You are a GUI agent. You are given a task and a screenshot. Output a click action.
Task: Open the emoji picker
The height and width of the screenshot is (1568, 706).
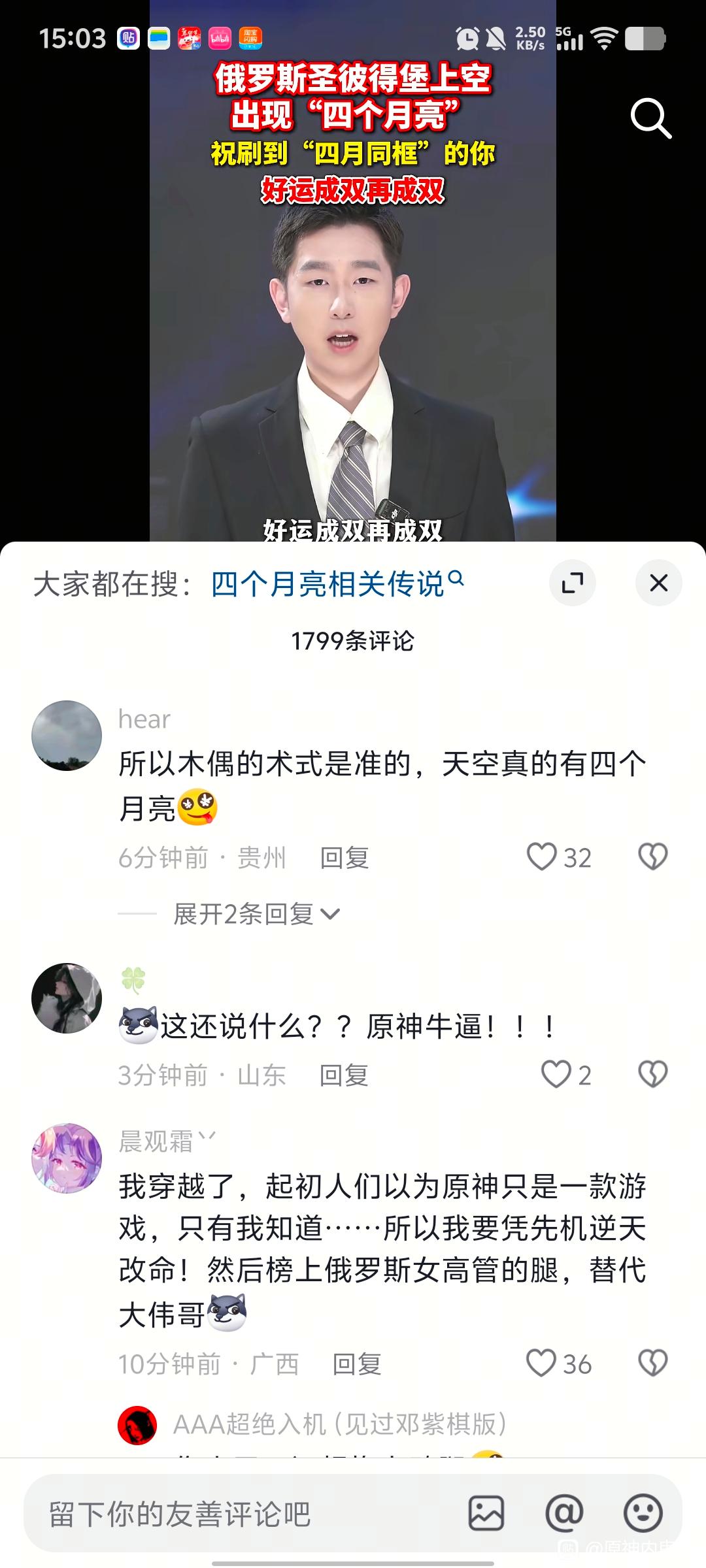tap(643, 1513)
